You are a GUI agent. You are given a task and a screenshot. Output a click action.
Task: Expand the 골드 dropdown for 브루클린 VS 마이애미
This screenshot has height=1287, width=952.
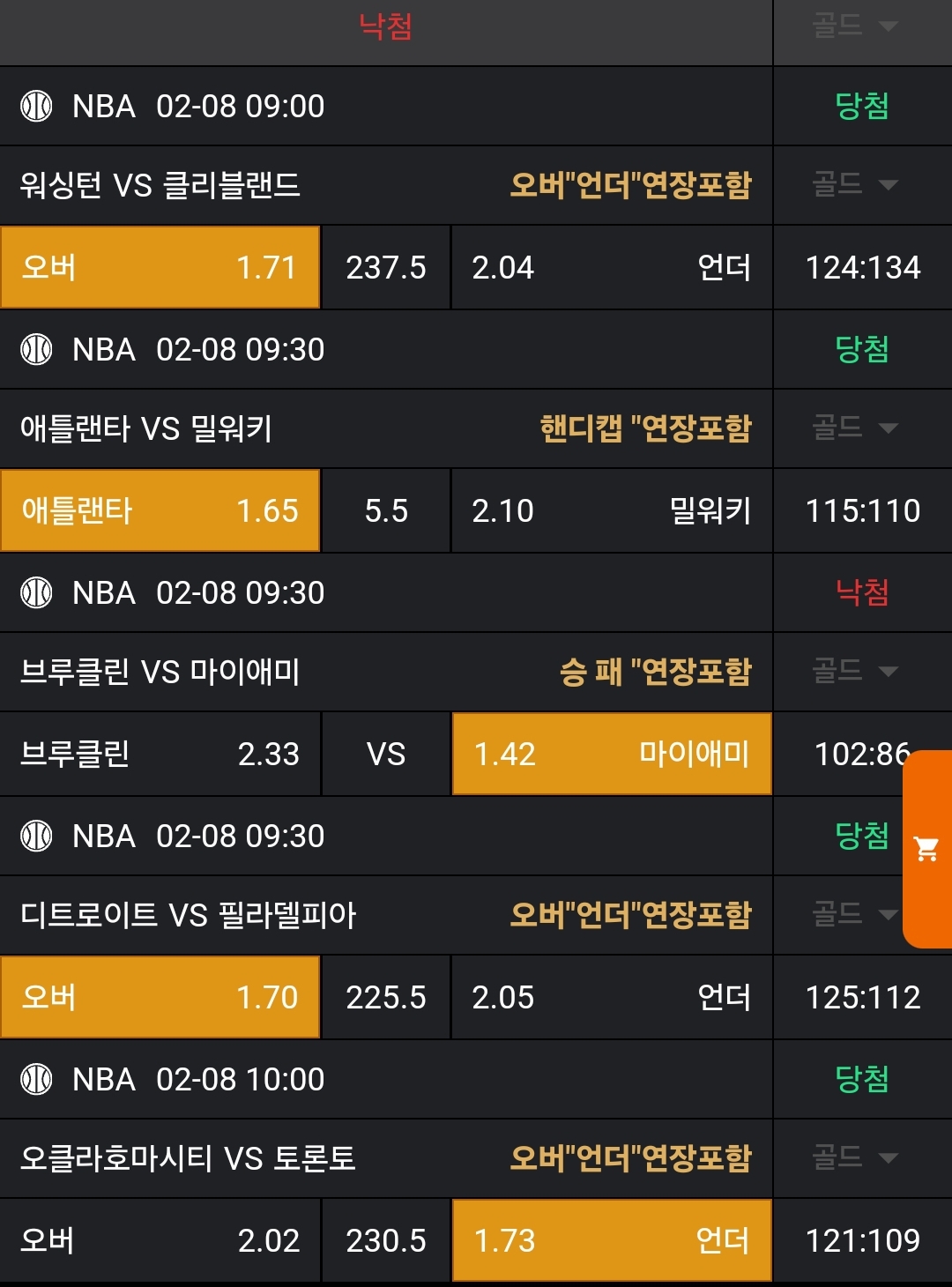(x=854, y=672)
